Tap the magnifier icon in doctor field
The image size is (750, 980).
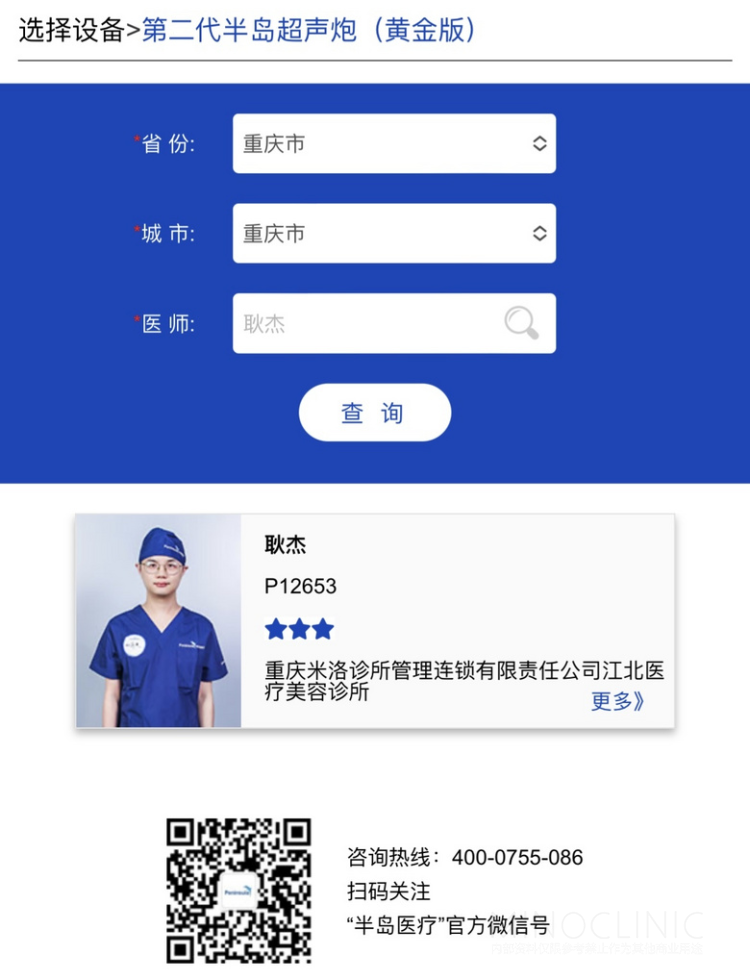pos(521,323)
